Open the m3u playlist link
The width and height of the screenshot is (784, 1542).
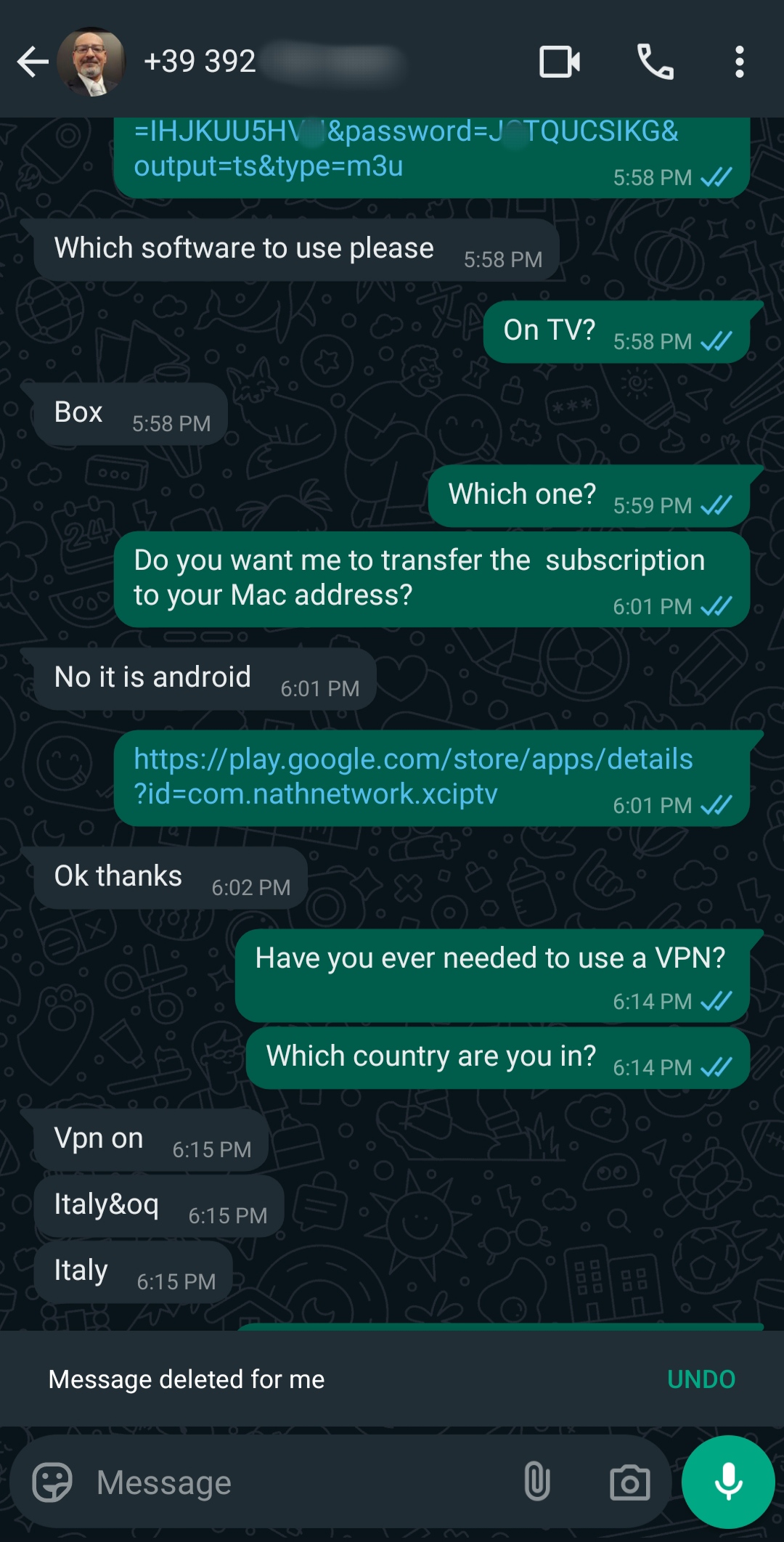pyautogui.click(x=407, y=149)
